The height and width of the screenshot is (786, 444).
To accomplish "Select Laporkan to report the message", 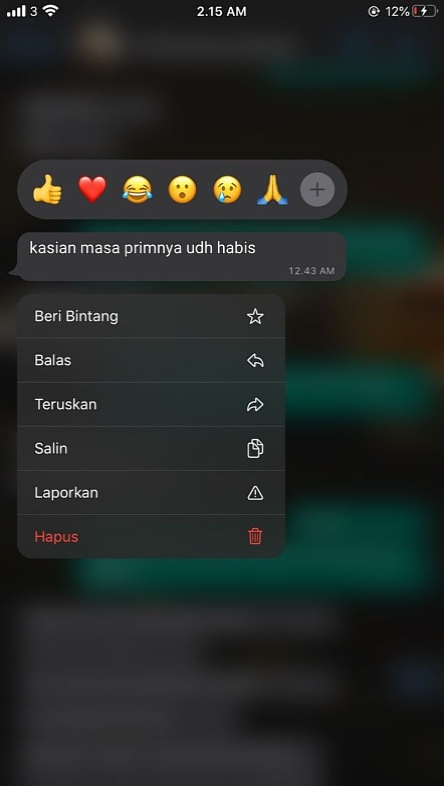I will point(151,493).
